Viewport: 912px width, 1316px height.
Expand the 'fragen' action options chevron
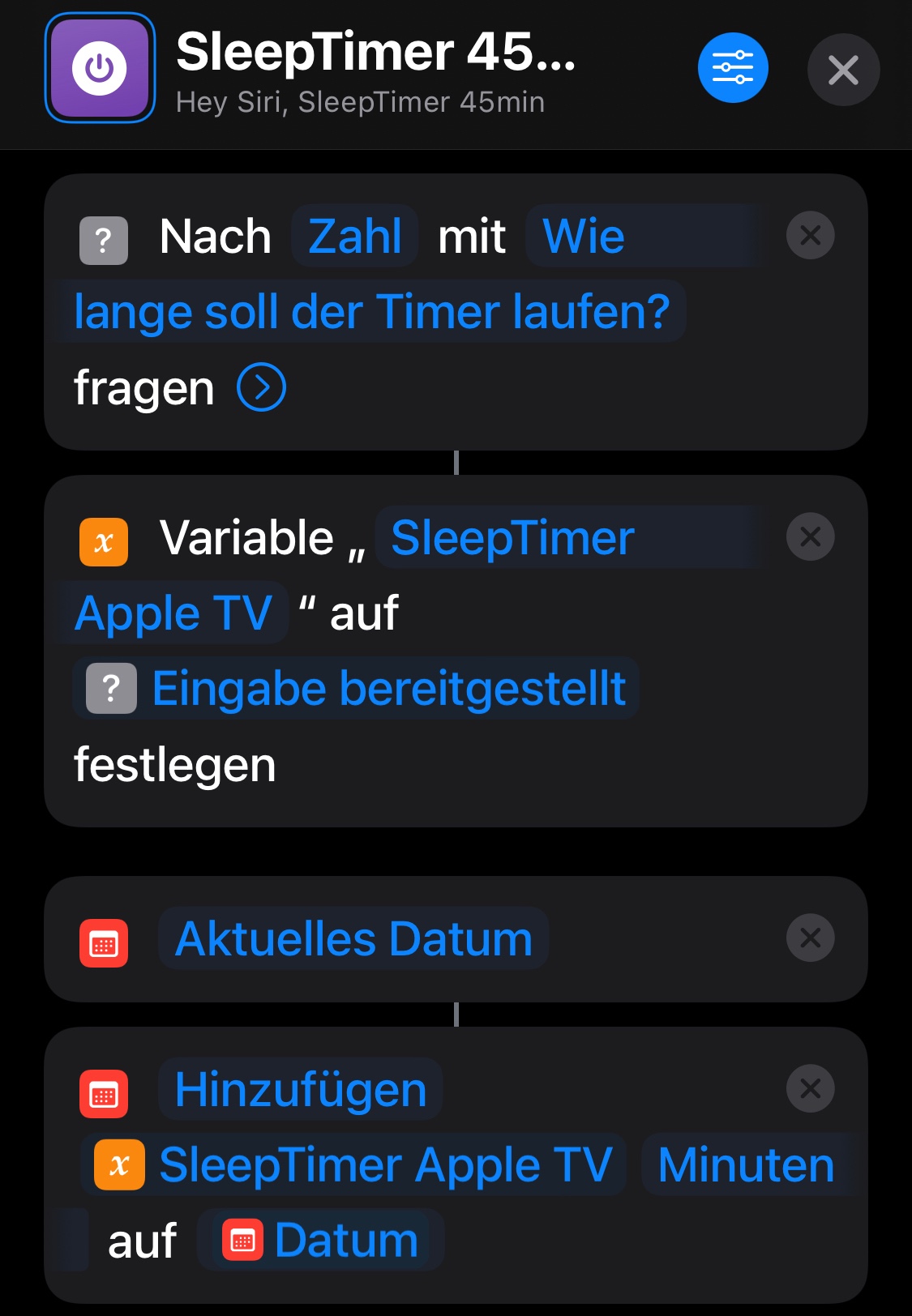pos(261,387)
